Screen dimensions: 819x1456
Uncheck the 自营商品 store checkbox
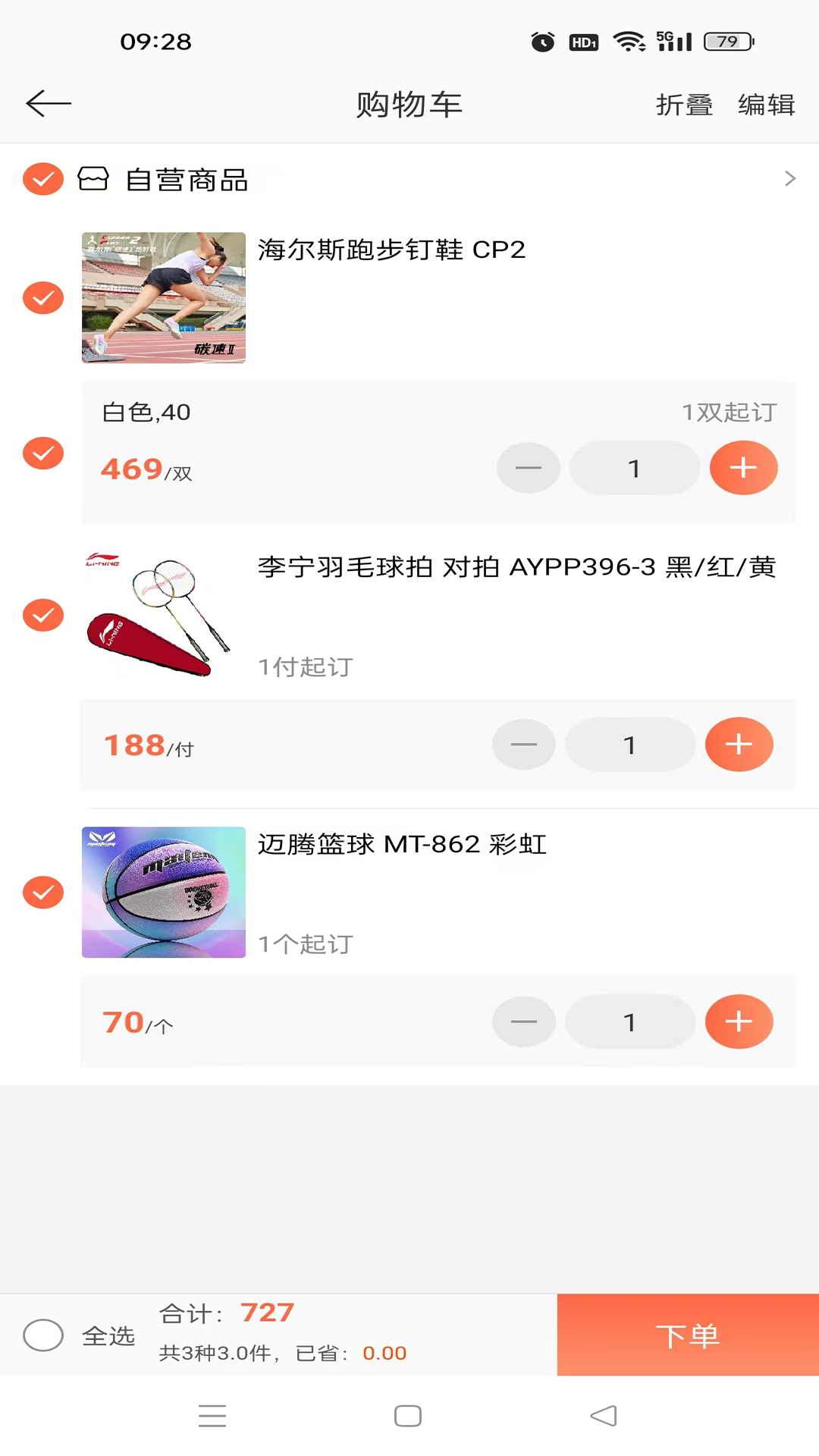point(43,179)
